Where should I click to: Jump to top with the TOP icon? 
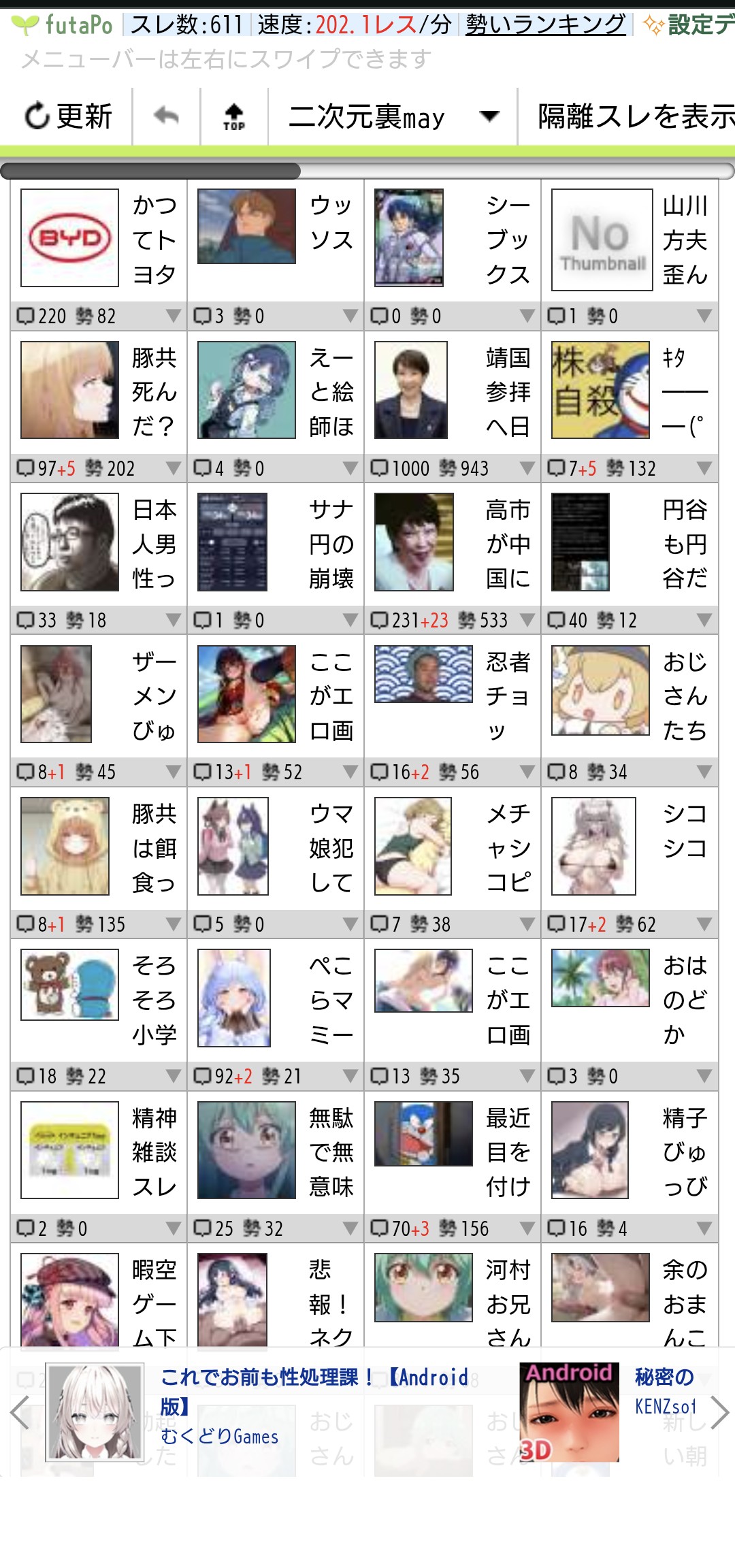click(234, 116)
